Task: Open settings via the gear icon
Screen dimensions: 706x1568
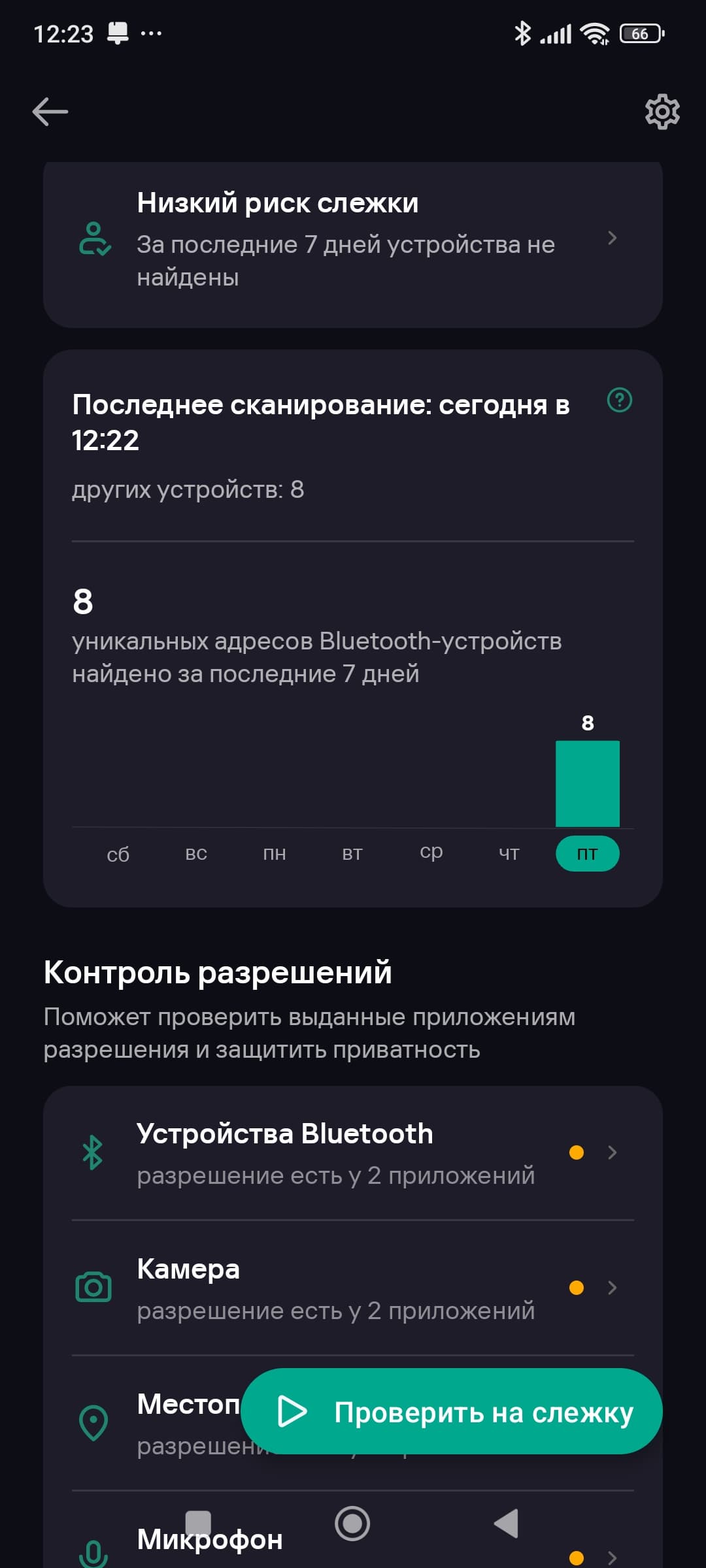Action: pyautogui.click(x=662, y=112)
